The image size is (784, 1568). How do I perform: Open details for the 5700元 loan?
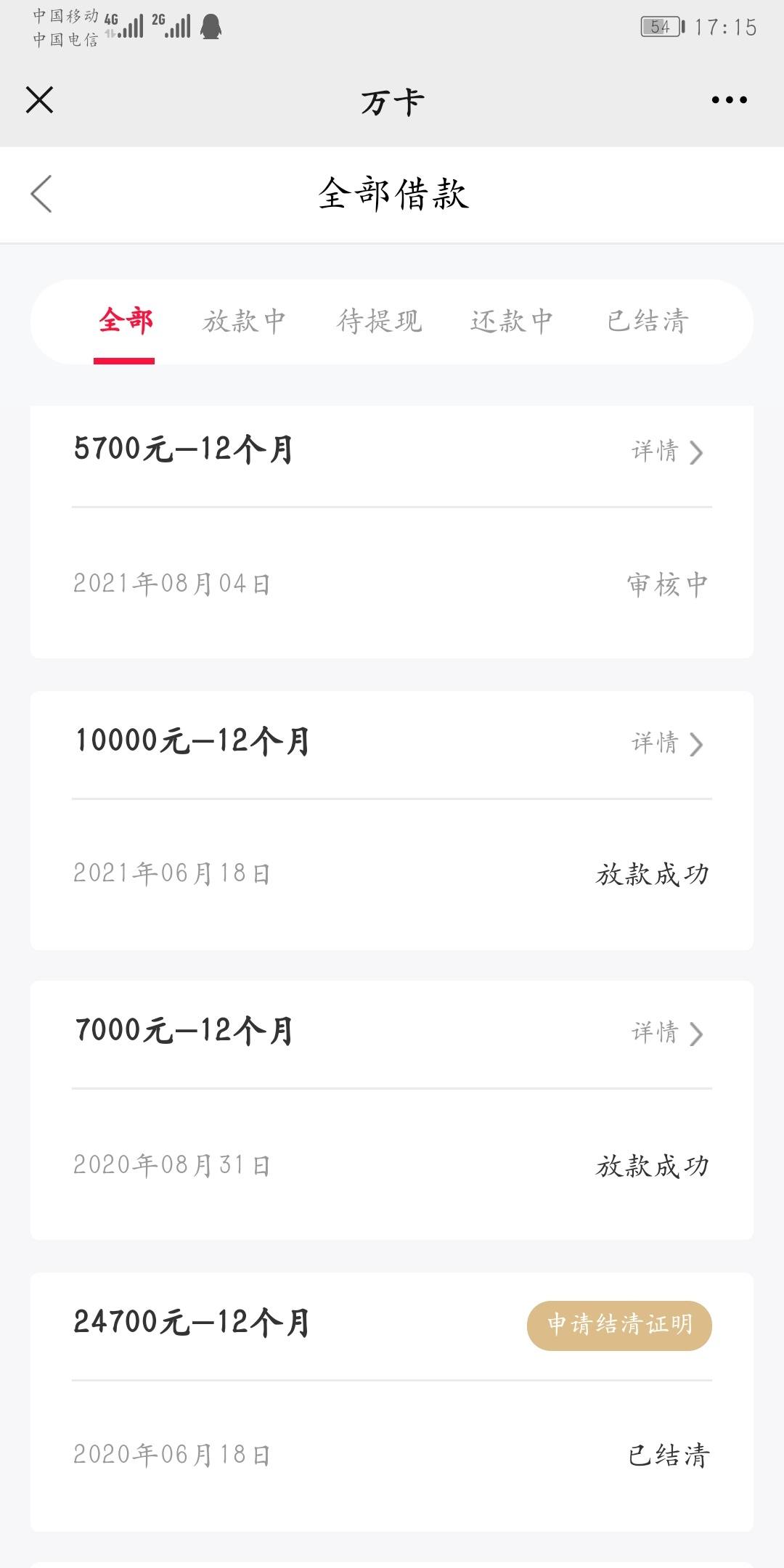point(664,453)
